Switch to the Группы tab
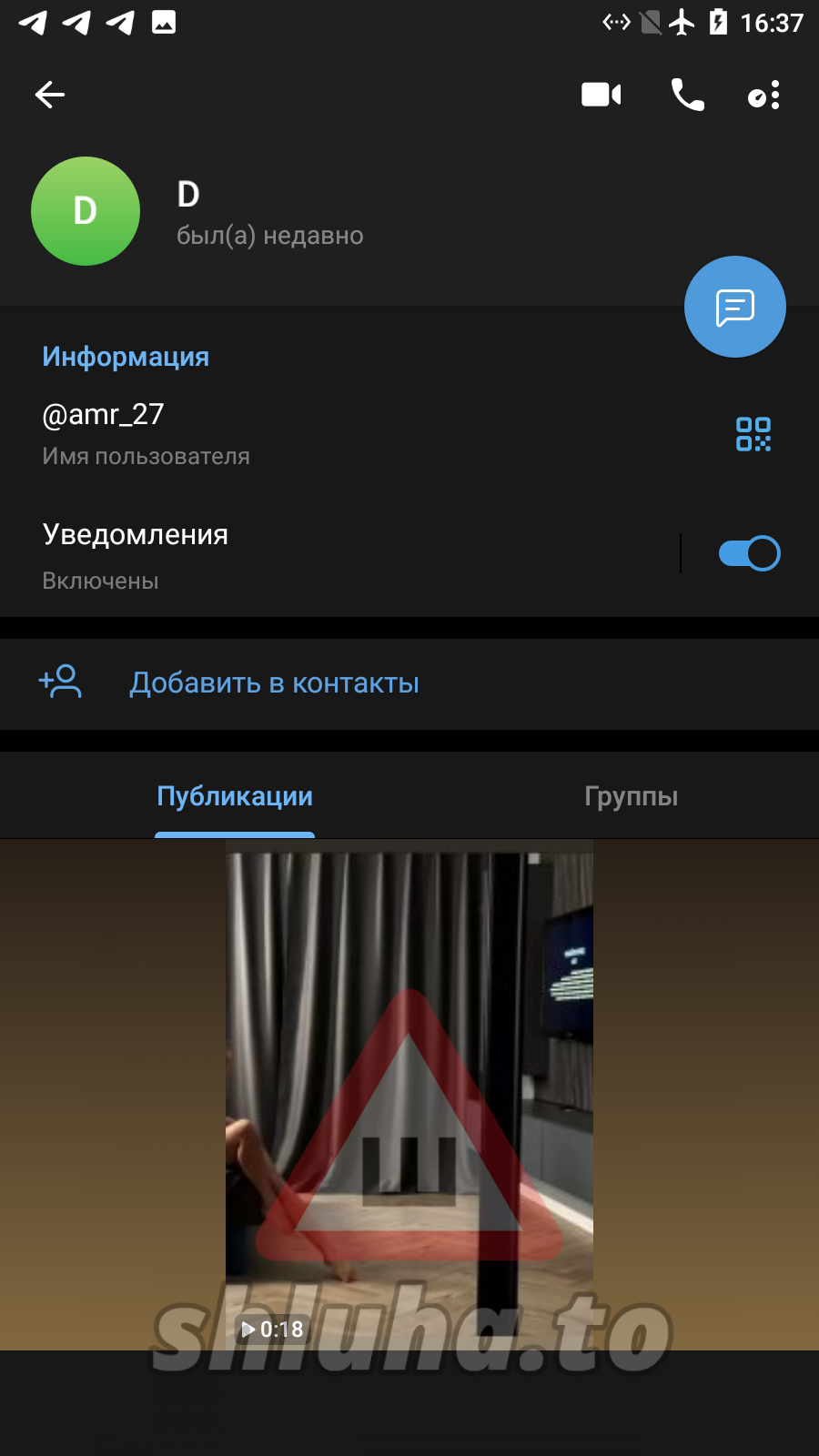This screenshot has height=1456, width=819. [x=631, y=796]
